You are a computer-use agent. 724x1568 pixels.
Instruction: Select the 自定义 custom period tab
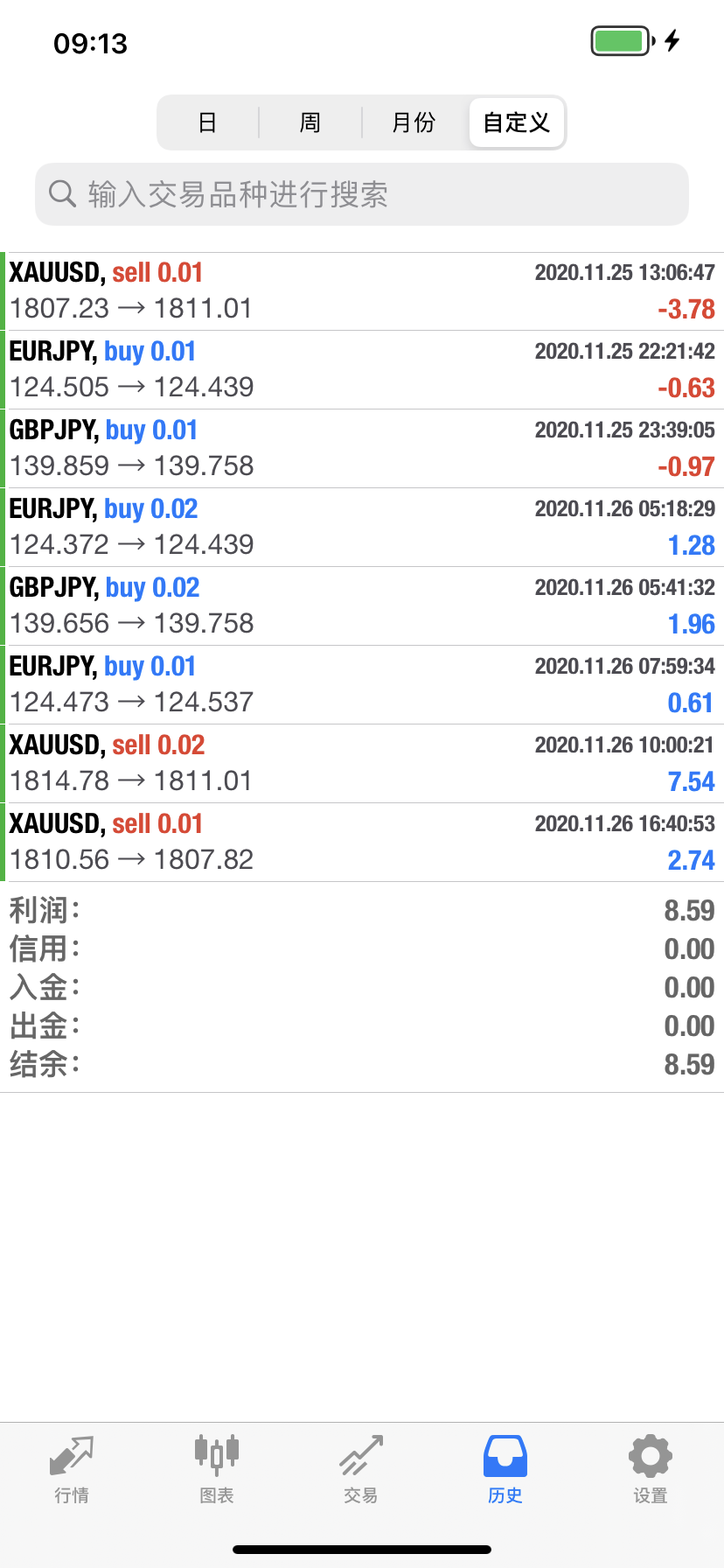[x=517, y=122]
